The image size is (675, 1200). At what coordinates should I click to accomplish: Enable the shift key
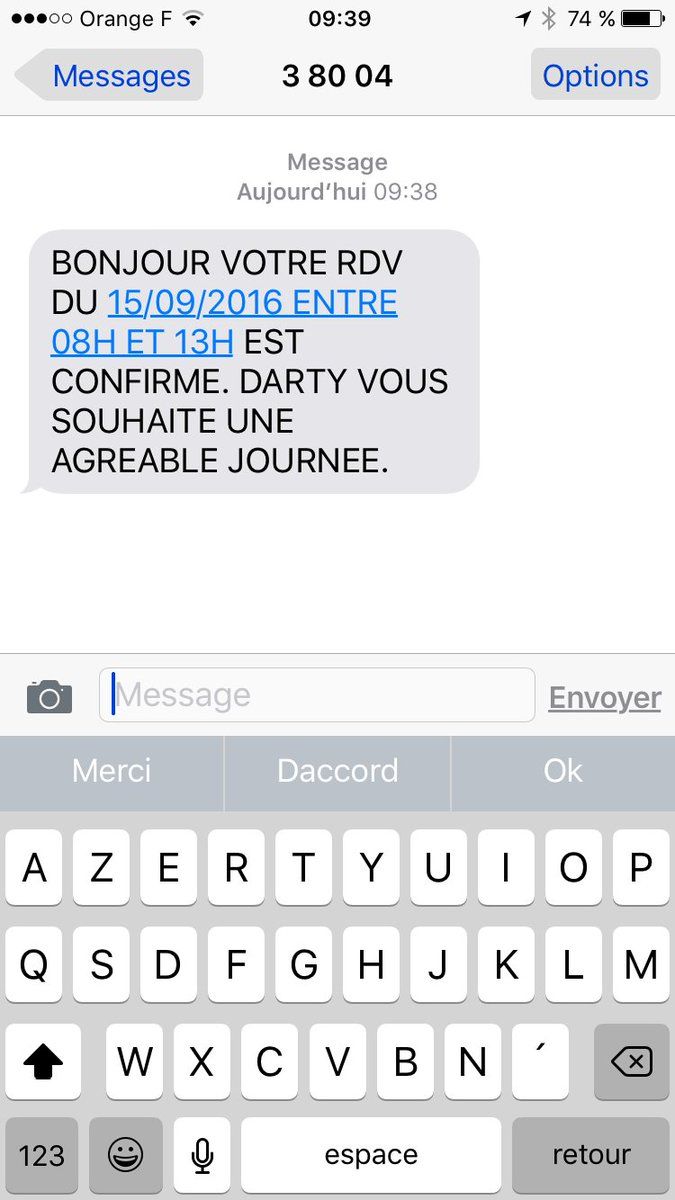42,1061
